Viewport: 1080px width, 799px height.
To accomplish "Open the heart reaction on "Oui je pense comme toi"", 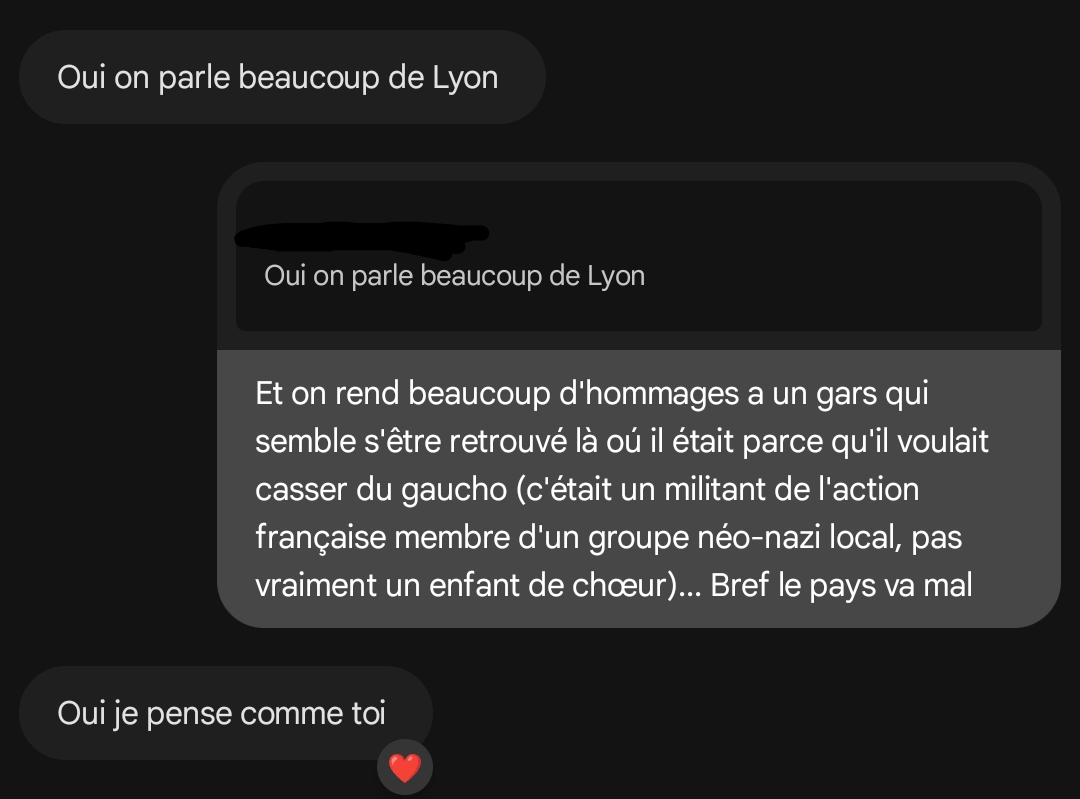I will tap(405, 768).
